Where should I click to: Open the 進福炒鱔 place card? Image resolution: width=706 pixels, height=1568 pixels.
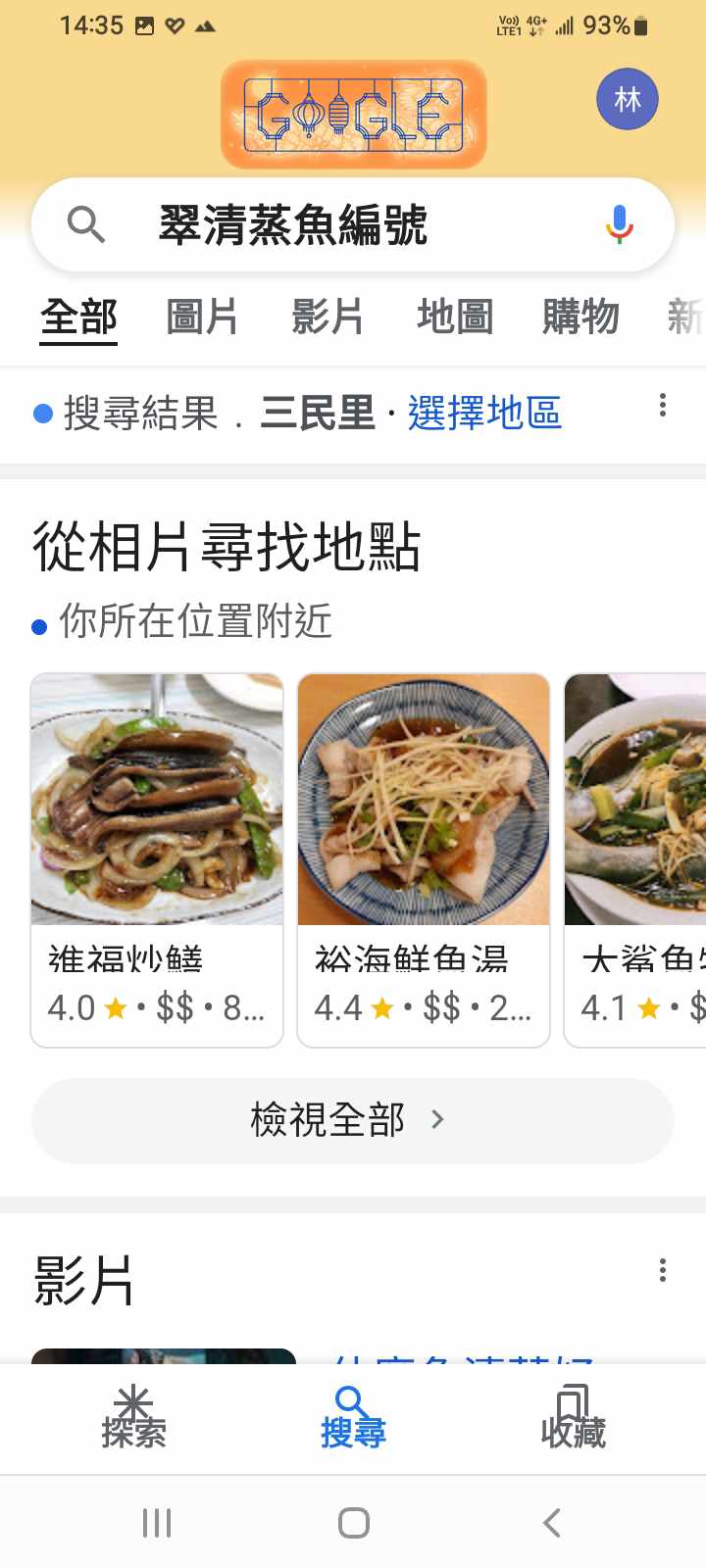(x=157, y=859)
